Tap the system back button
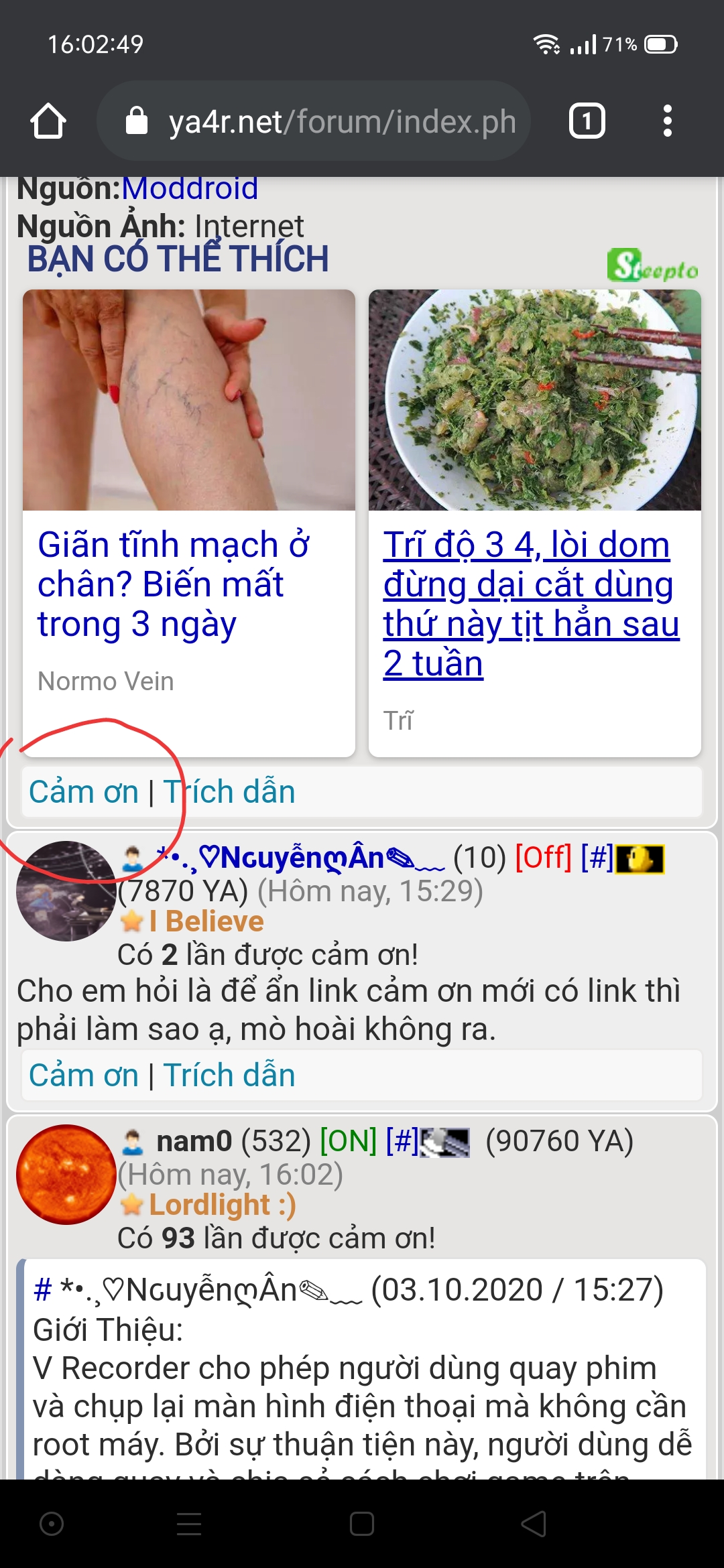This screenshot has width=724, height=1568. tap(534, 1524)
